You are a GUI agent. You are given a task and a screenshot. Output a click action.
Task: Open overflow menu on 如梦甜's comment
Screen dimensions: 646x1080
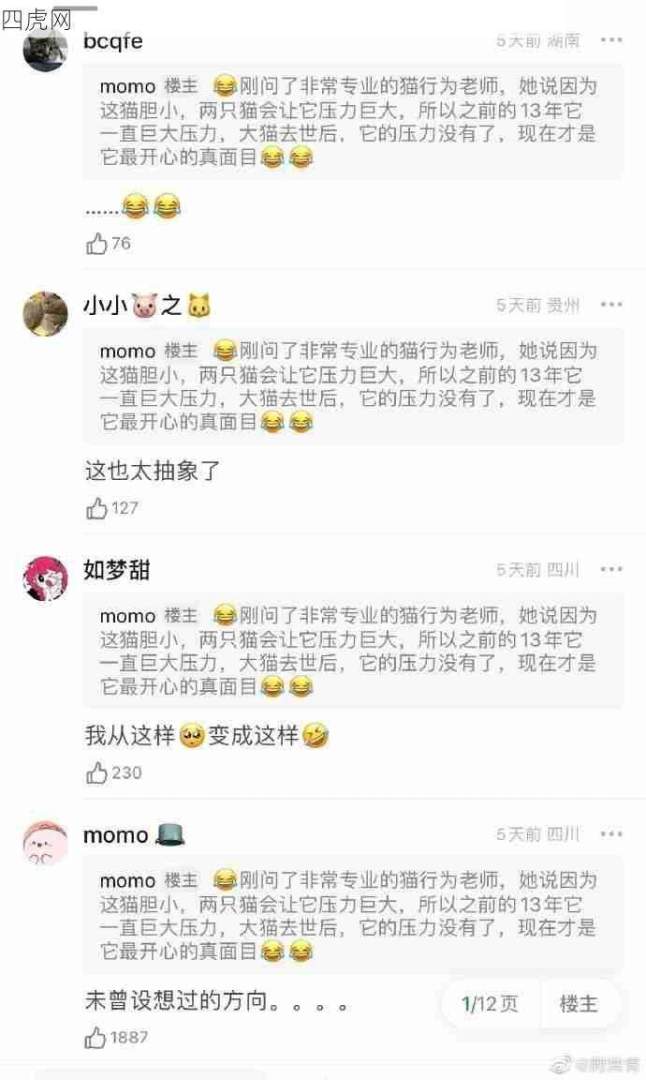[x=611, y=569]
